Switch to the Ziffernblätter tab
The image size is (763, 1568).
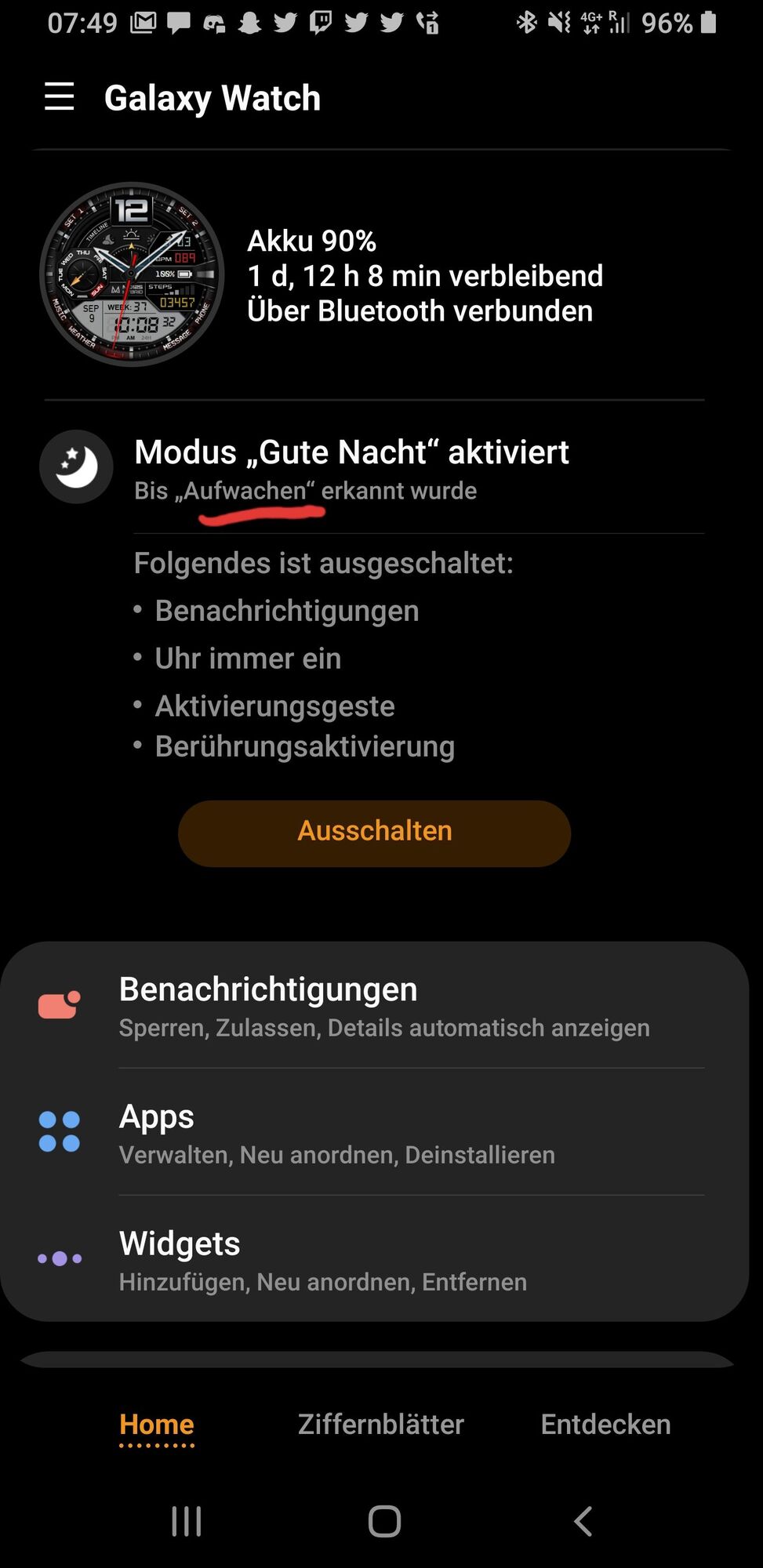coord(381,1425)
